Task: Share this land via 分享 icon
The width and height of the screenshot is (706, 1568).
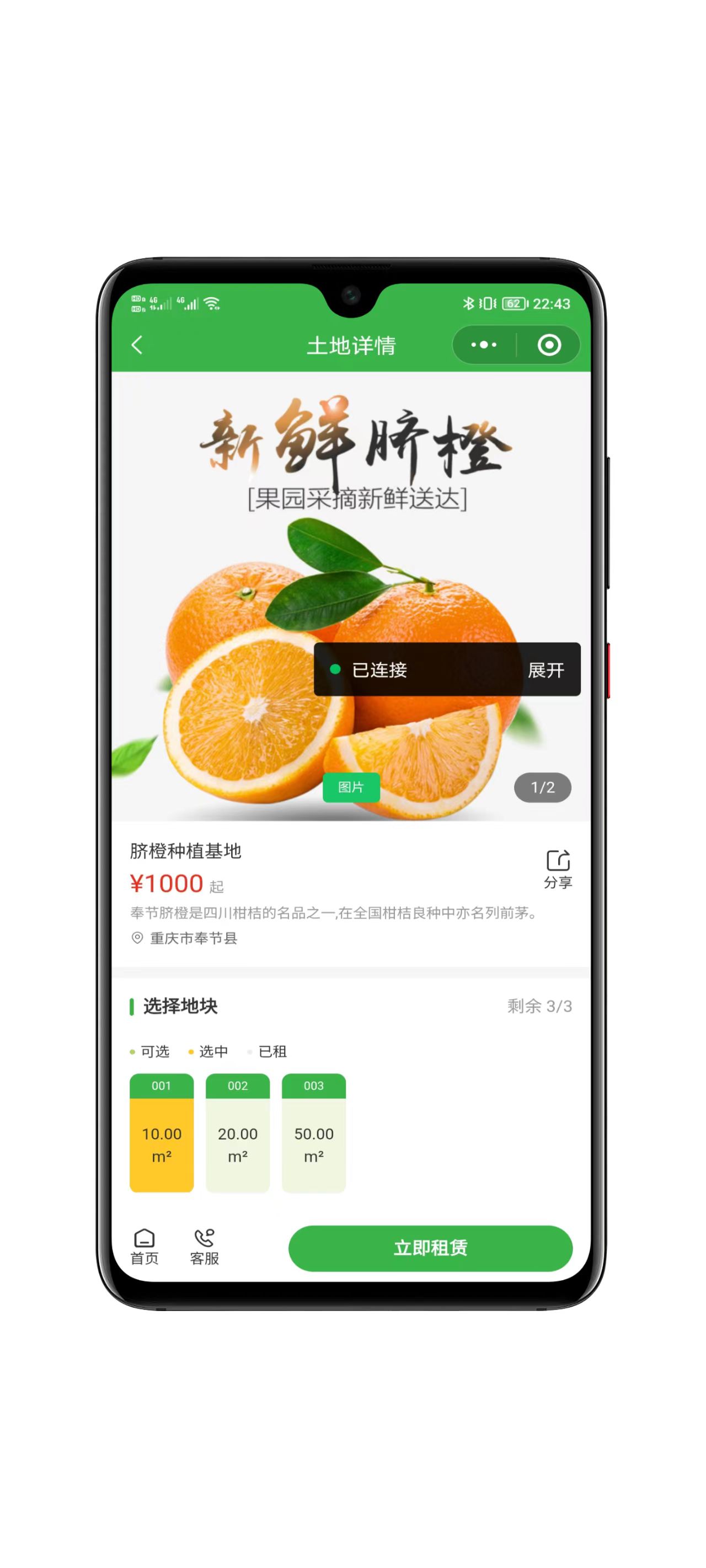Action: [x=558, y=868]
